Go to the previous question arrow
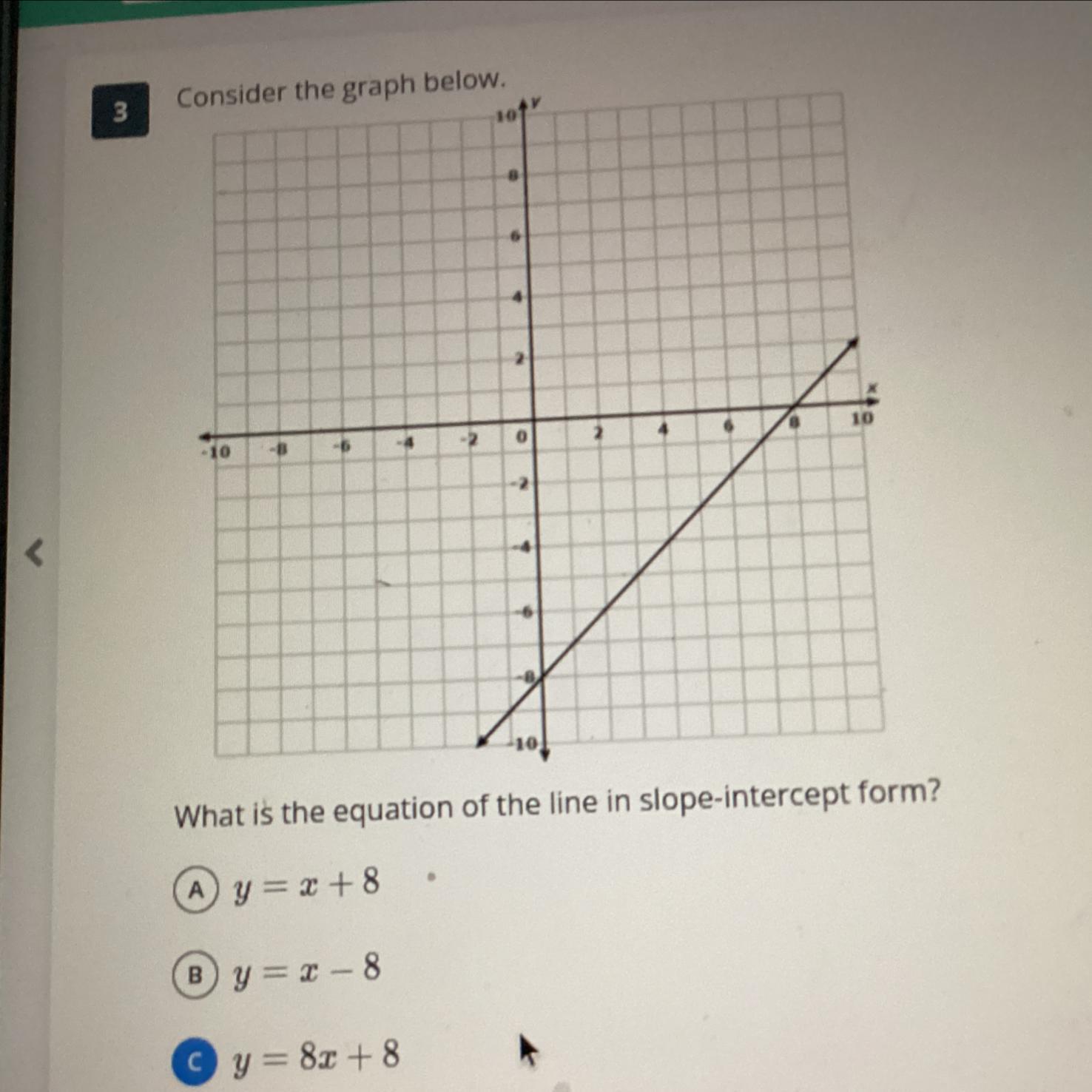The image size is (1092, 1092). point(34,552)
